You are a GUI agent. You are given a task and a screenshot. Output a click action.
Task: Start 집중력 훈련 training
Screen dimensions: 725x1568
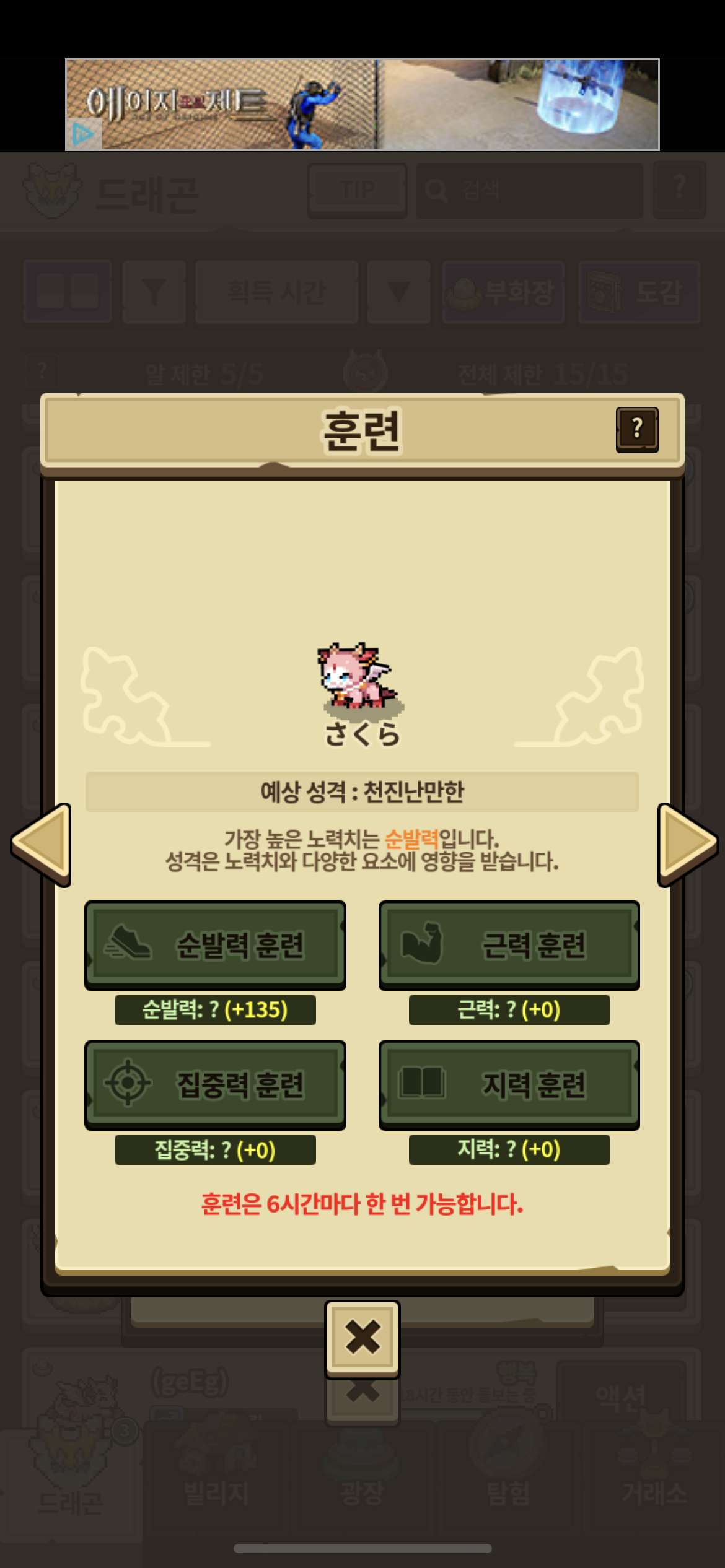pyautogui.click(x=215, y=1085)
